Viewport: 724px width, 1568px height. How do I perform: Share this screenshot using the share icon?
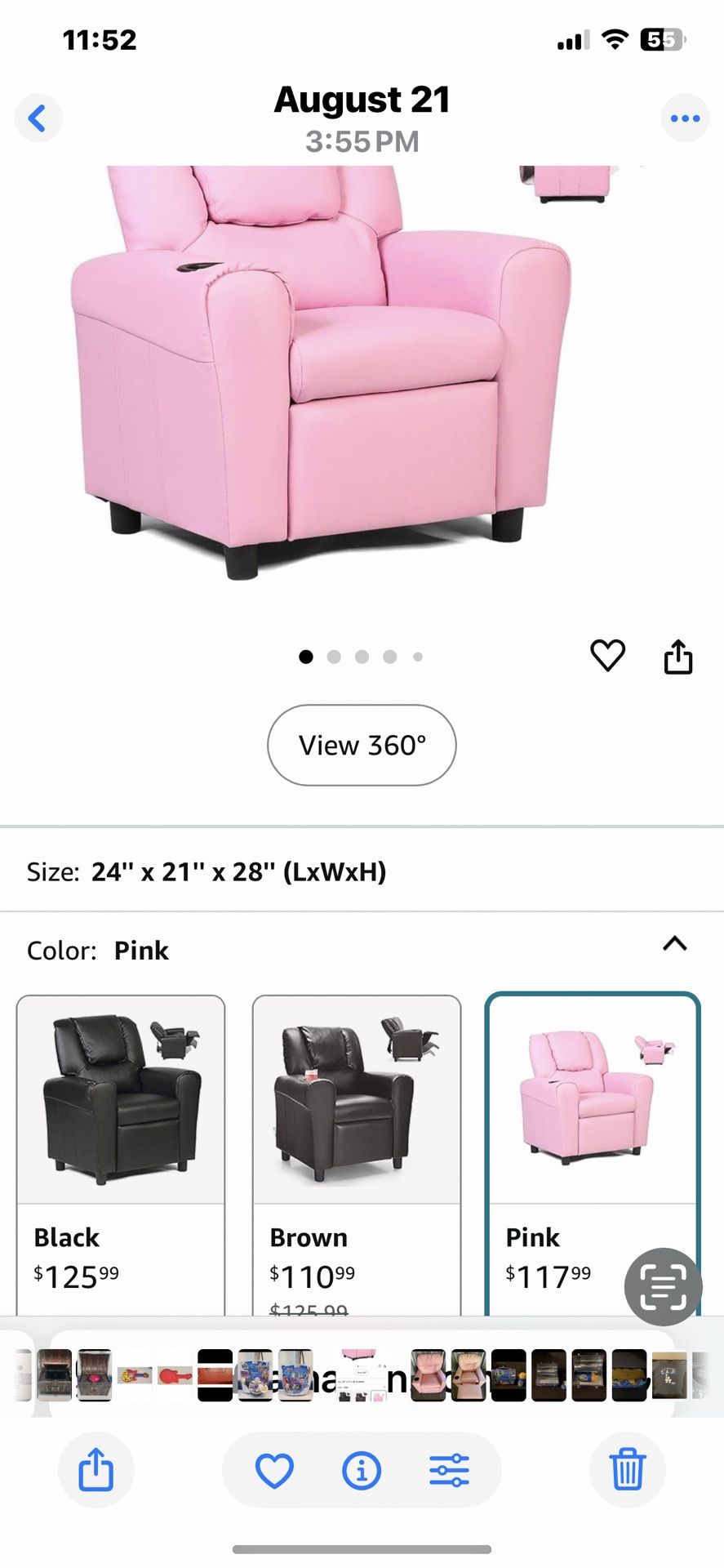(x=95, y=1469)
